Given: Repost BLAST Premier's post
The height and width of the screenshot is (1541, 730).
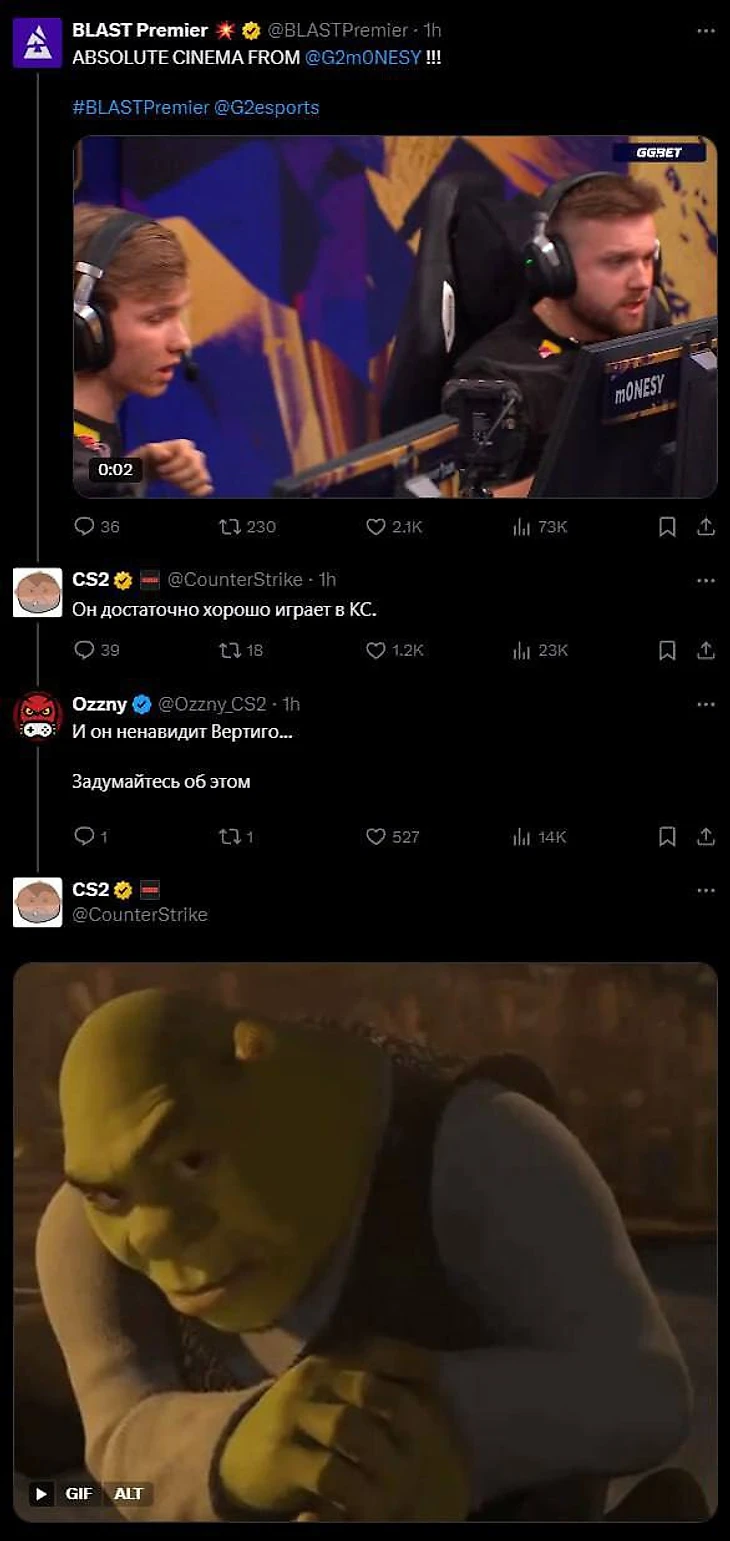Looking at the screenshot, I should pos(231,526).
